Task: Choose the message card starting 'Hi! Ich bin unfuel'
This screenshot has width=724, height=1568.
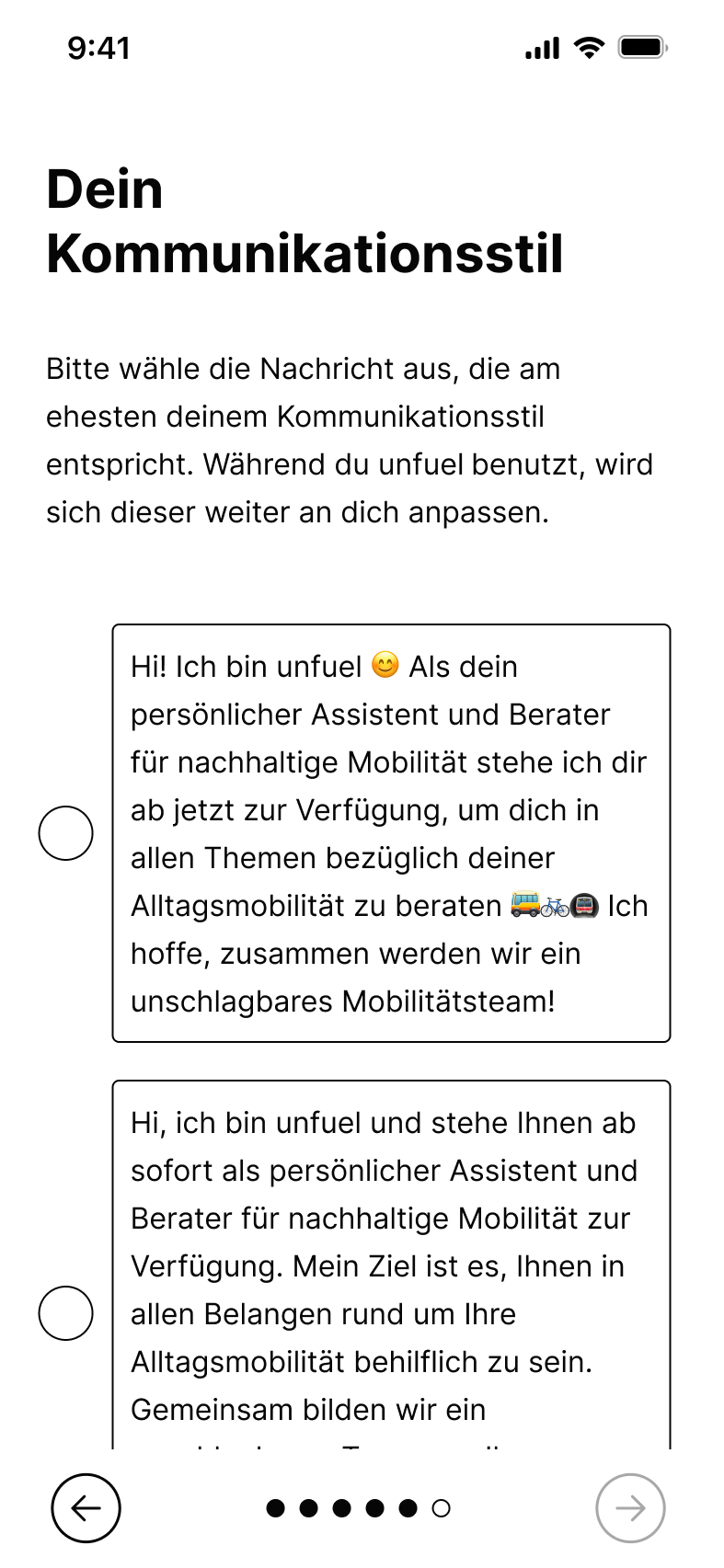Action: (x=391, y=833)
